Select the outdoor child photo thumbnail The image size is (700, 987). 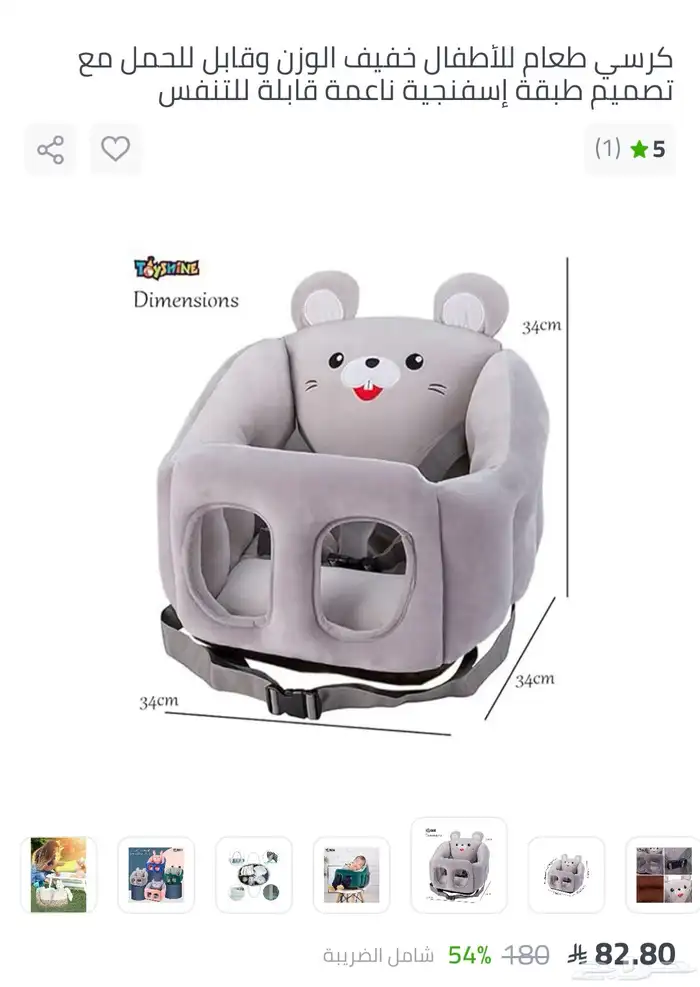[58, 875]
